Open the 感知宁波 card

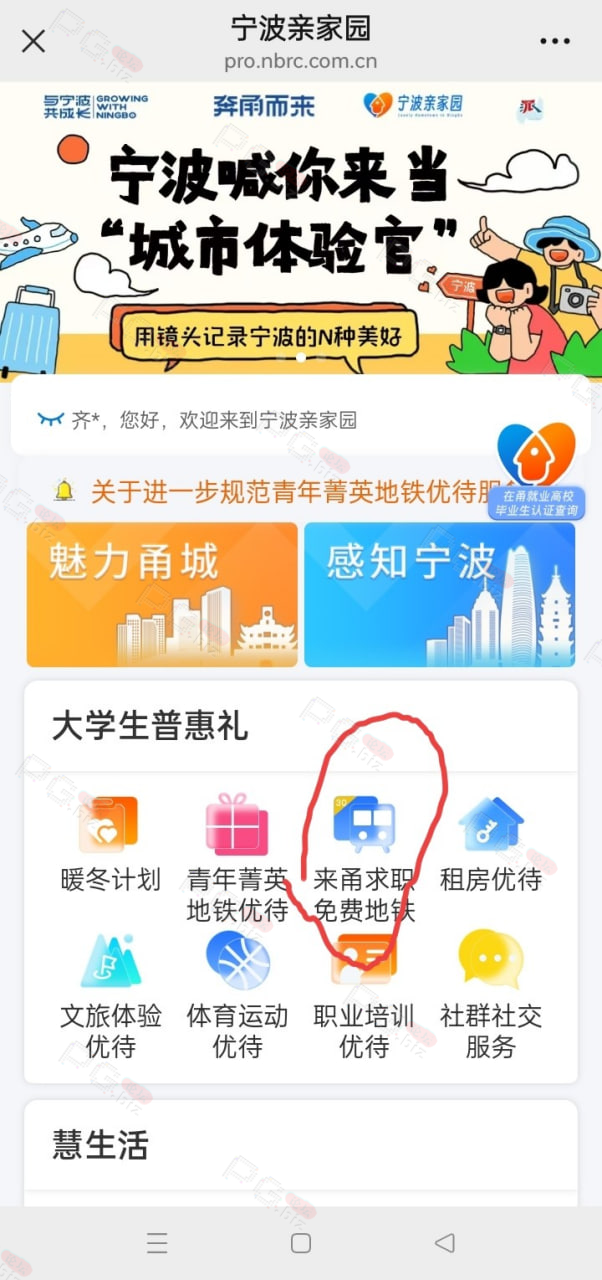(x=440, y=594)
